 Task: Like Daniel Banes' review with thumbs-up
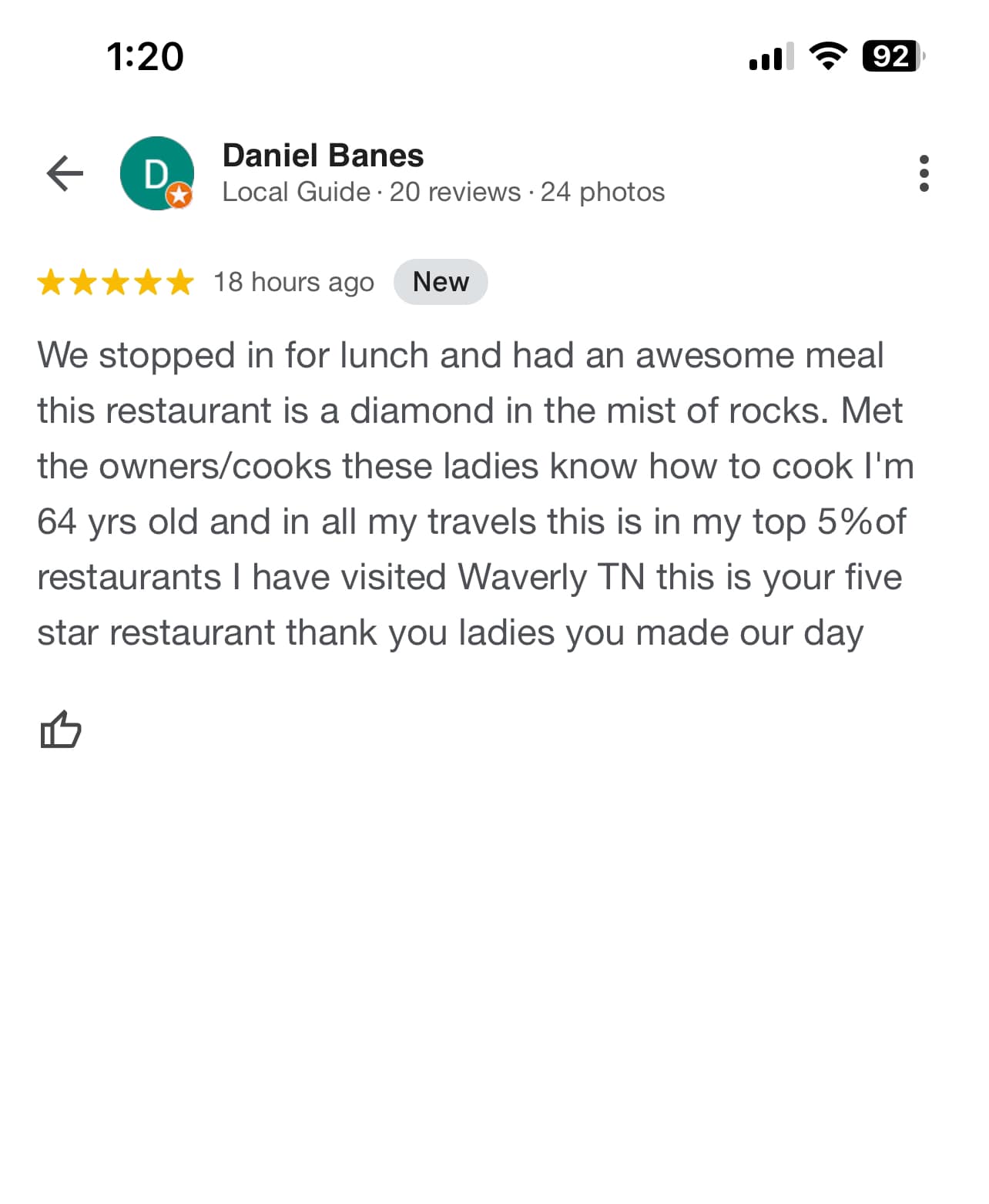(x=60, y=729)
